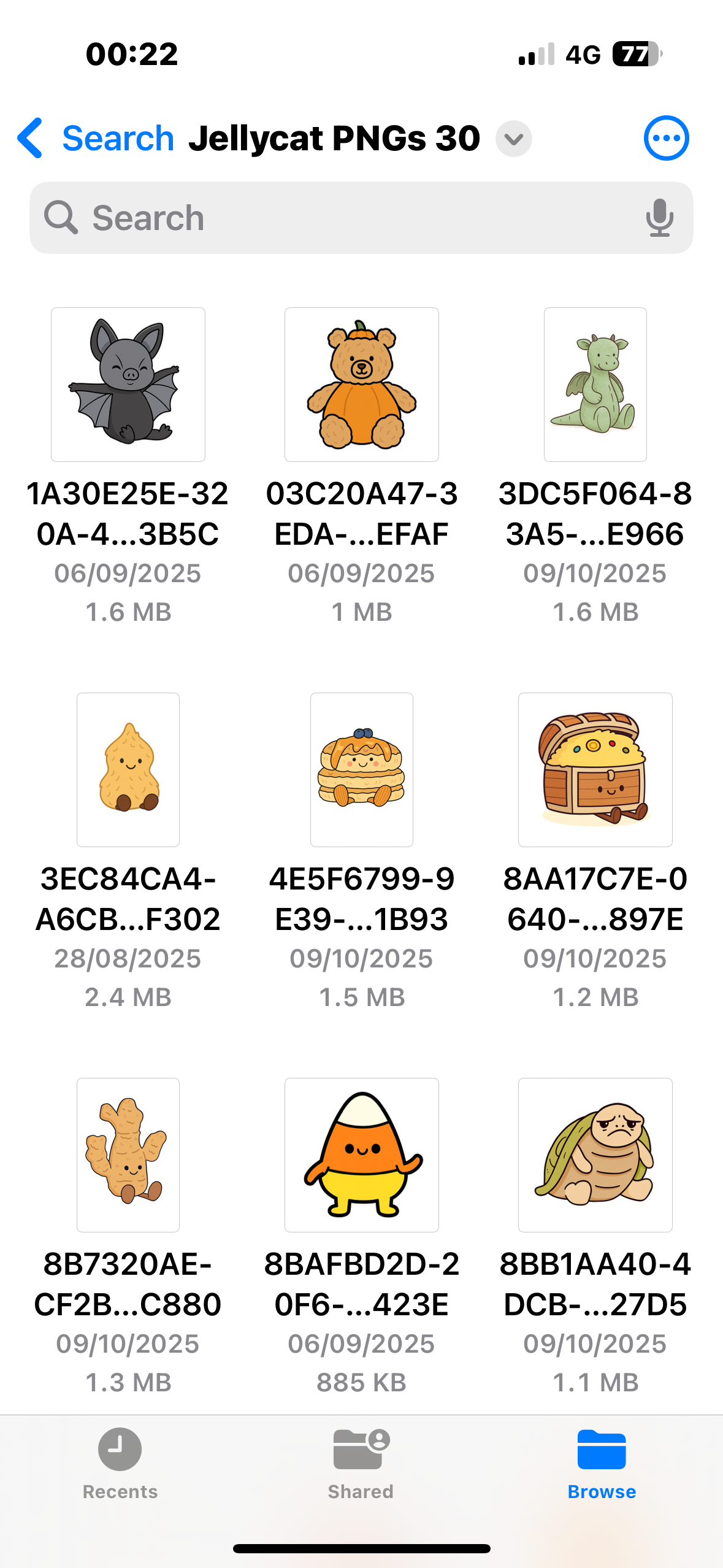The height and width of the screenshot is (1568, 723).
Task: Open the green dragon file 3DC5F064
Action: click(595, 385)
